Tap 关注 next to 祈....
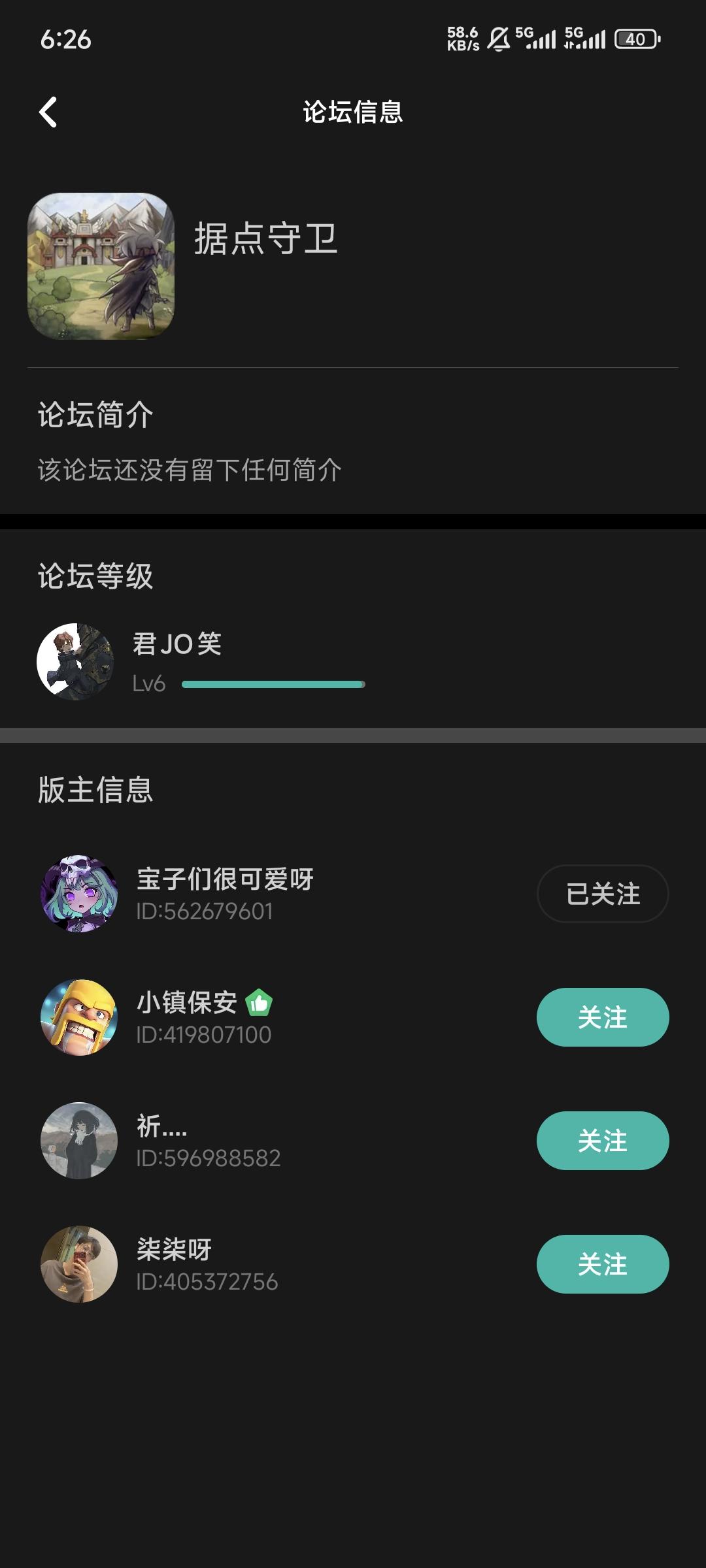This screenshot has width=706, height=1568. [603, 1140]
